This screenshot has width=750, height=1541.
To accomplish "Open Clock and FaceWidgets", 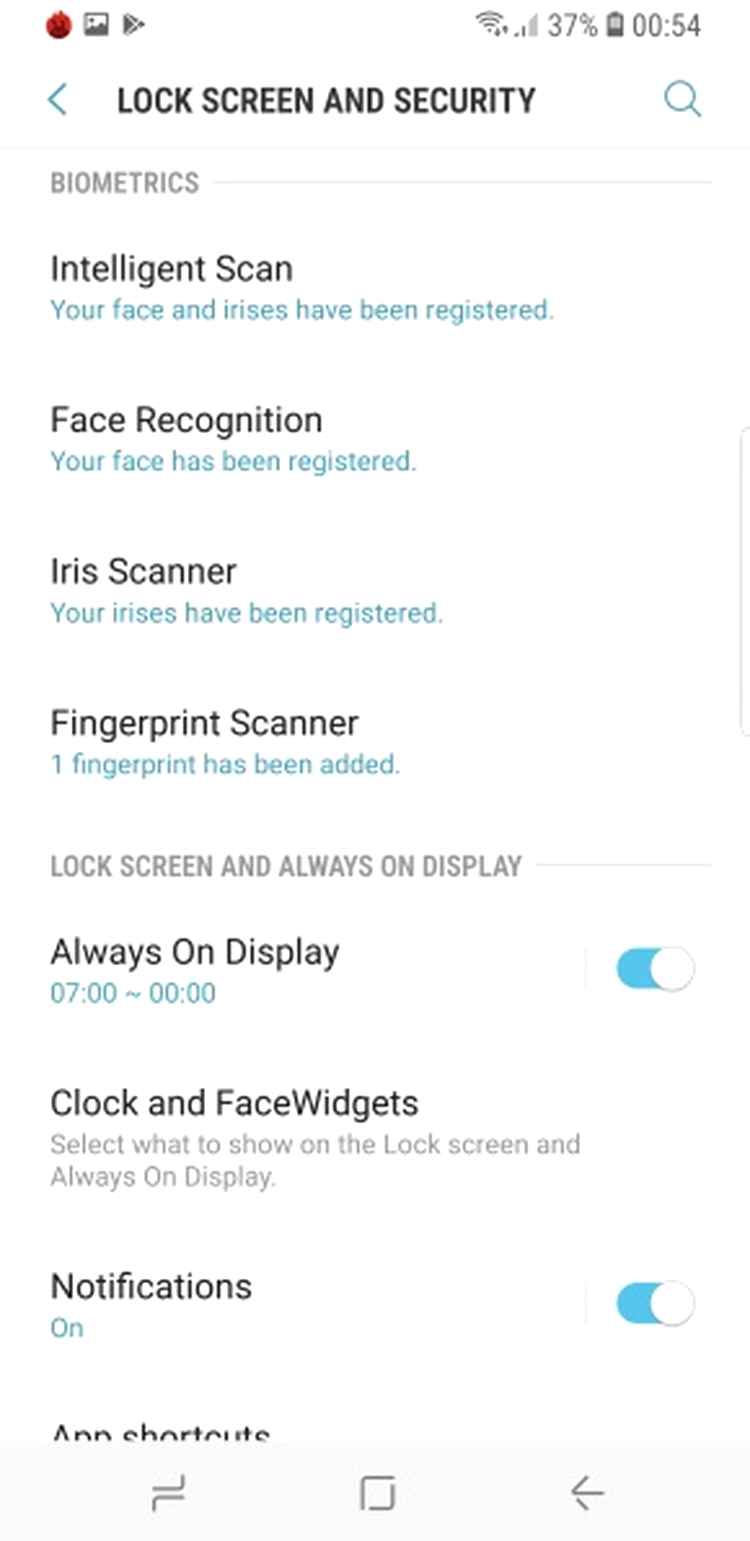I will tap(300, 1137).
